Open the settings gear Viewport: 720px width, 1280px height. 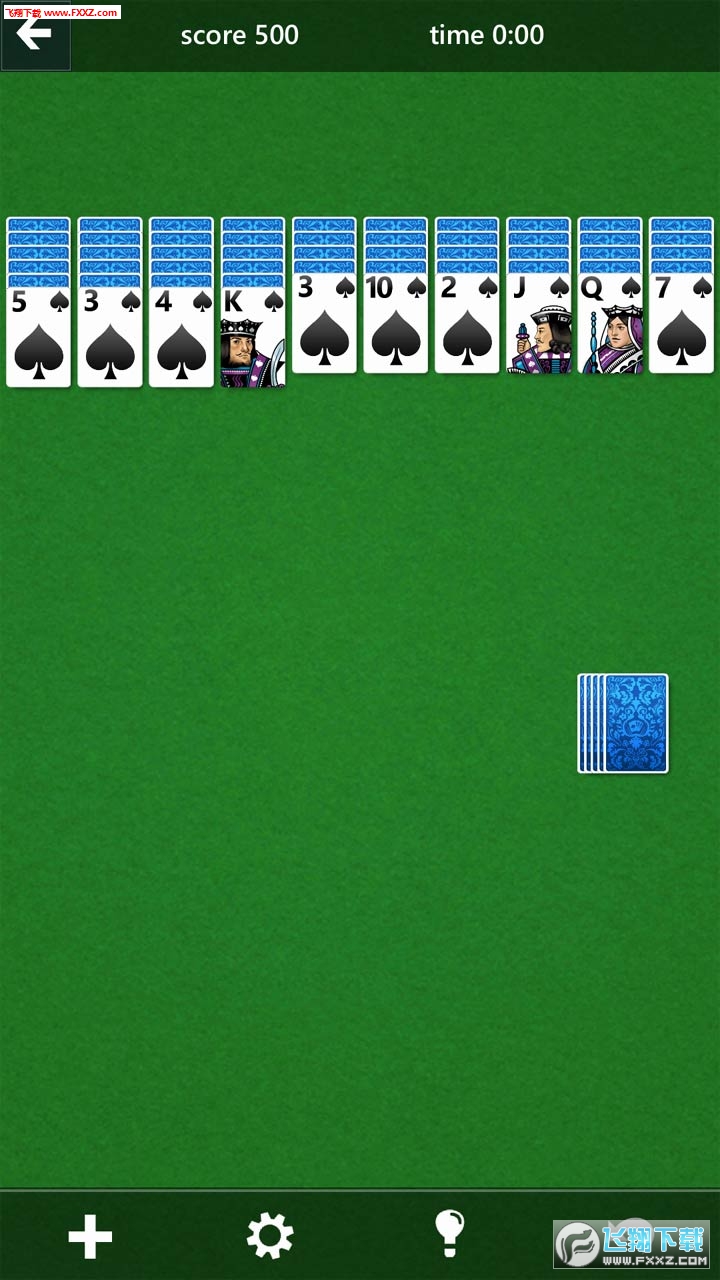click(x=270, y=1236)
